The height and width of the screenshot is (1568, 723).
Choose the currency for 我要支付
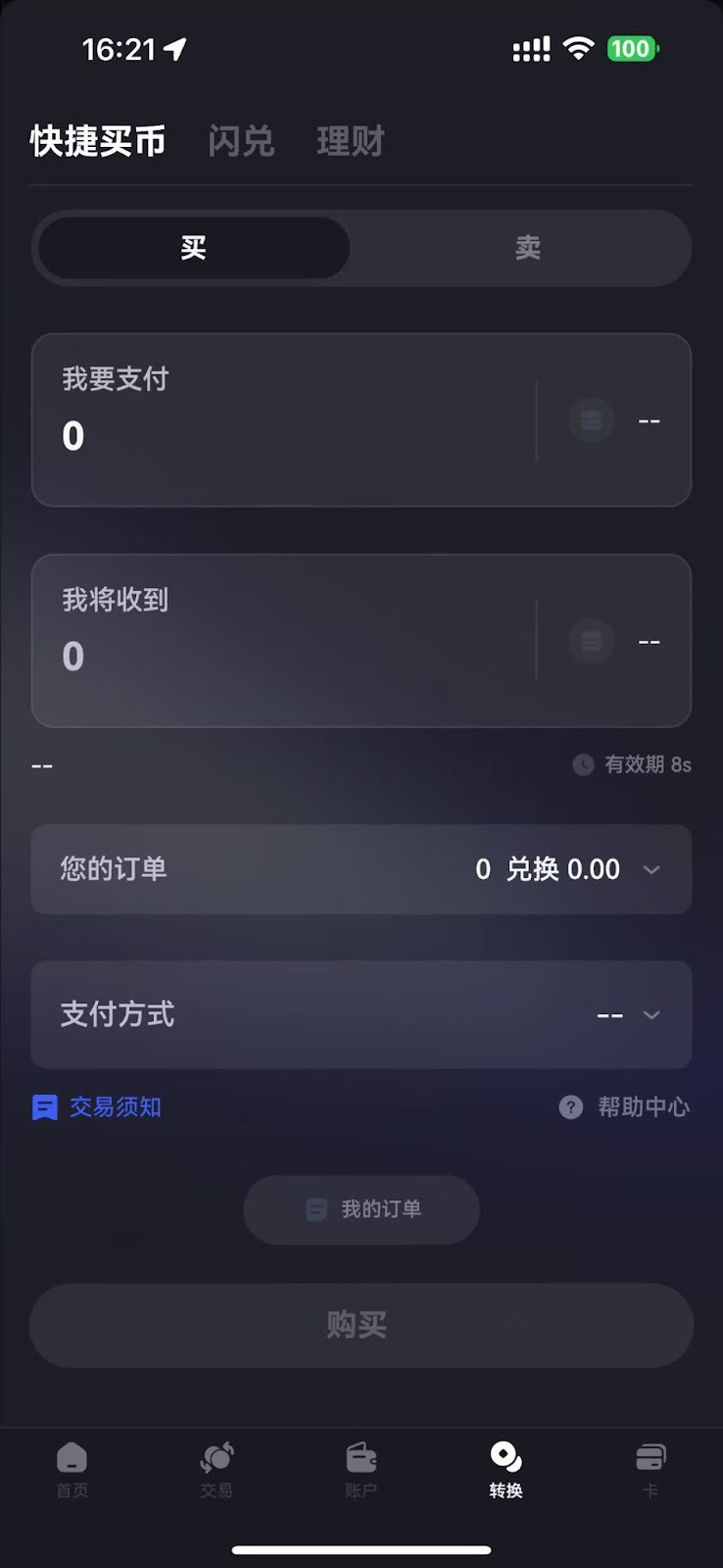[x=615, y=420]
